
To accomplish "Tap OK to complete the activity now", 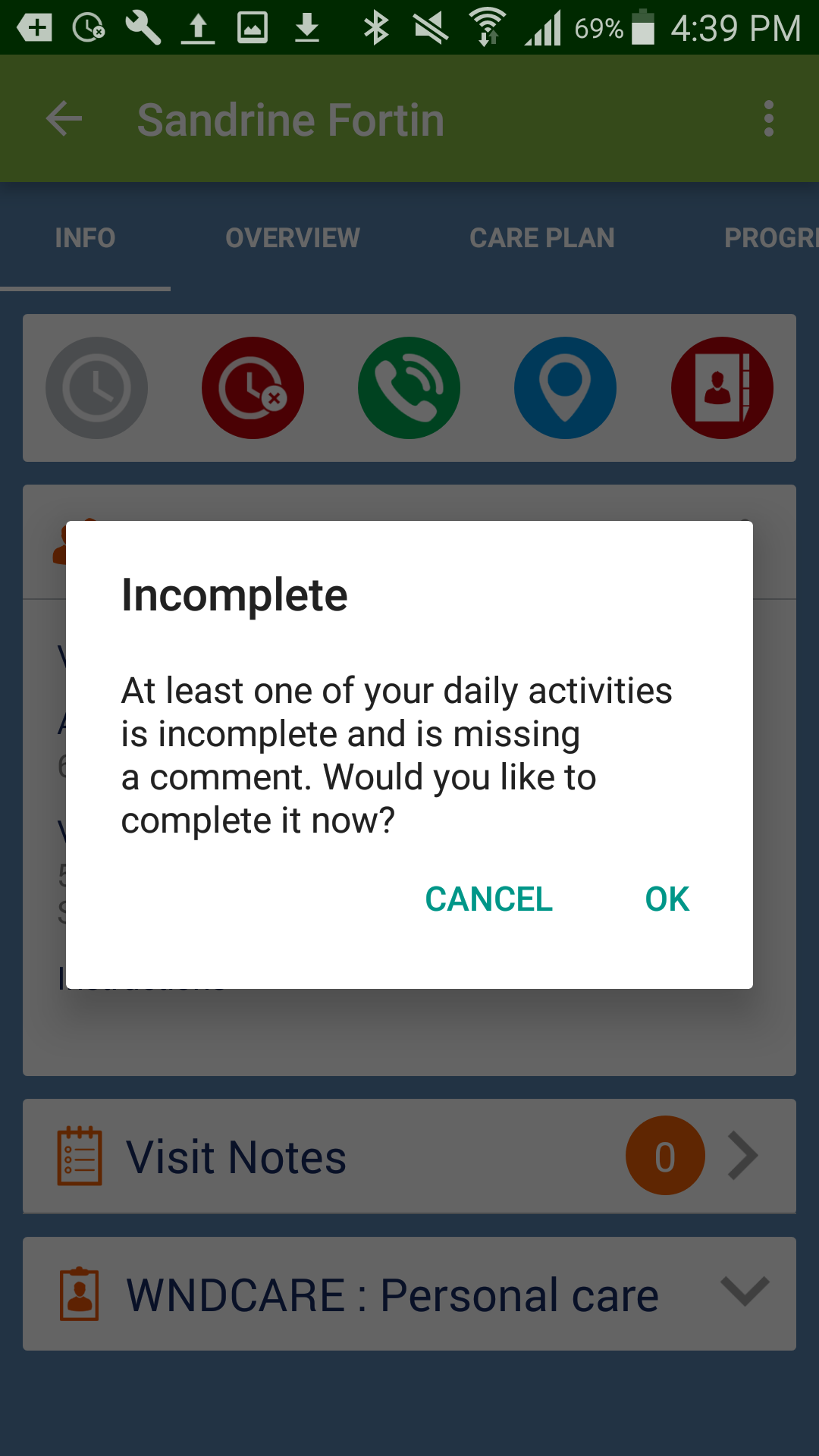I will [667, 899].
